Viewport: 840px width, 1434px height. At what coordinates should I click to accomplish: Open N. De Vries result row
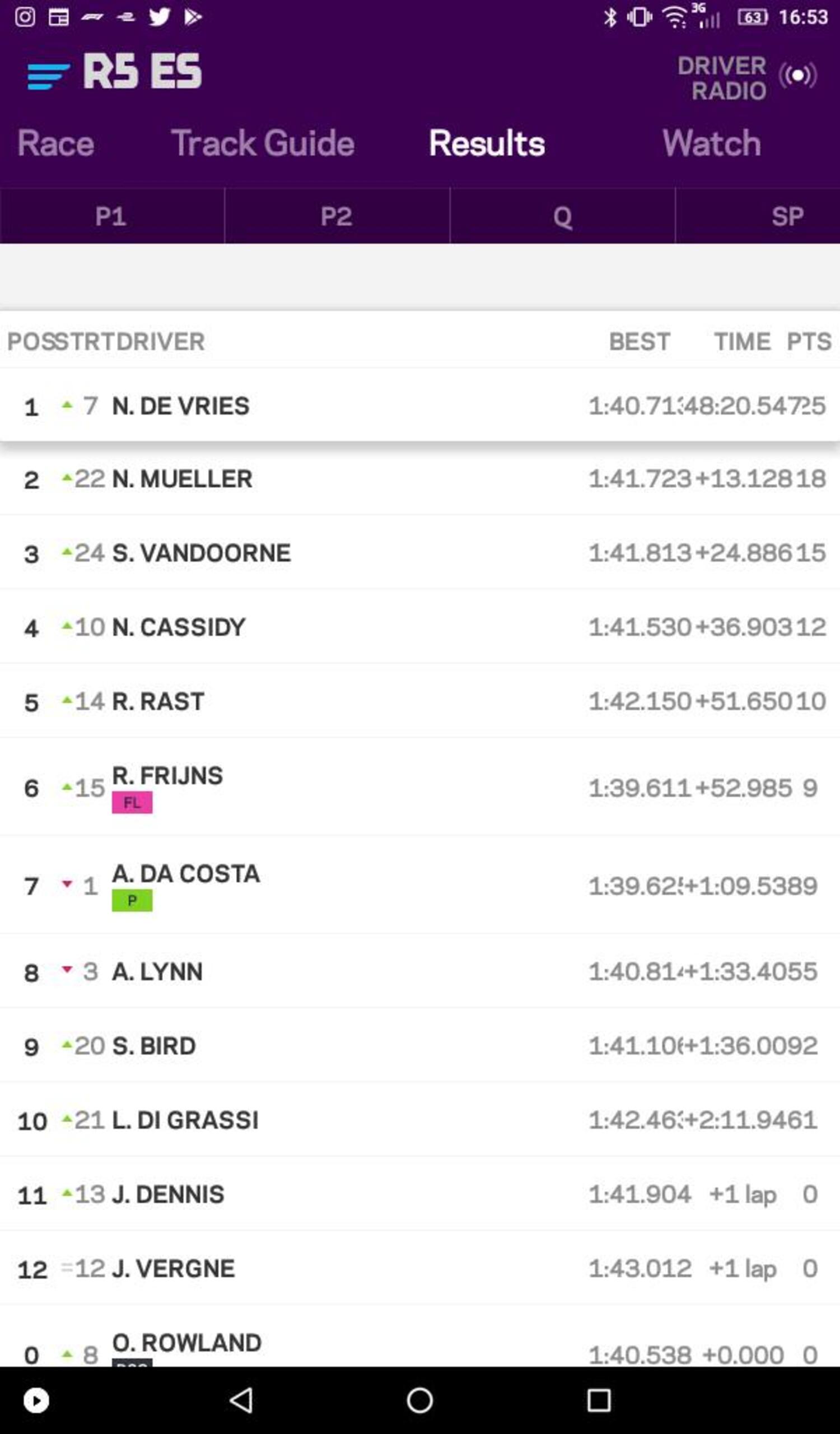[x=419, y=406]
